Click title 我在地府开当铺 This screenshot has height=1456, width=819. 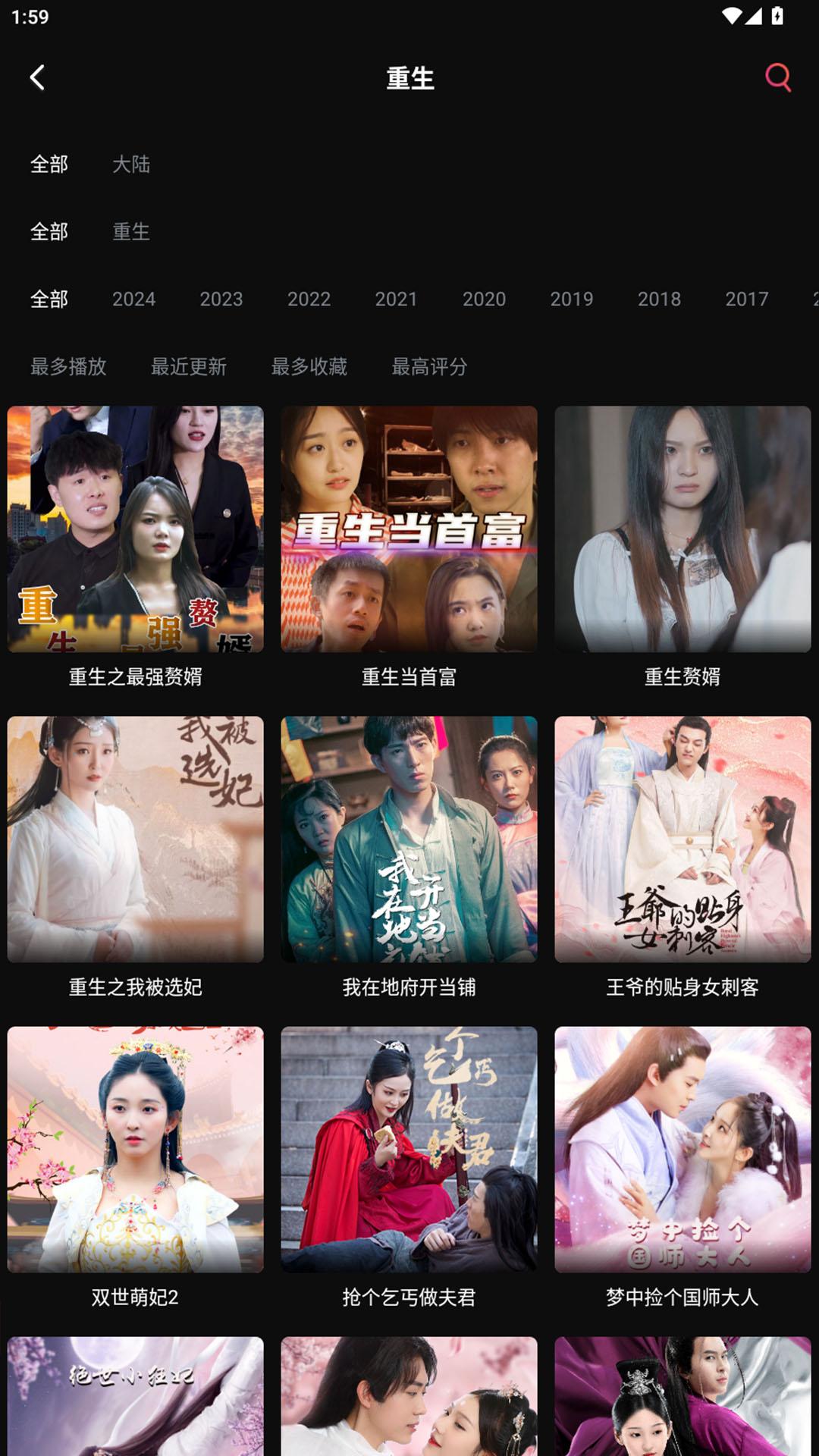point(409,989)
